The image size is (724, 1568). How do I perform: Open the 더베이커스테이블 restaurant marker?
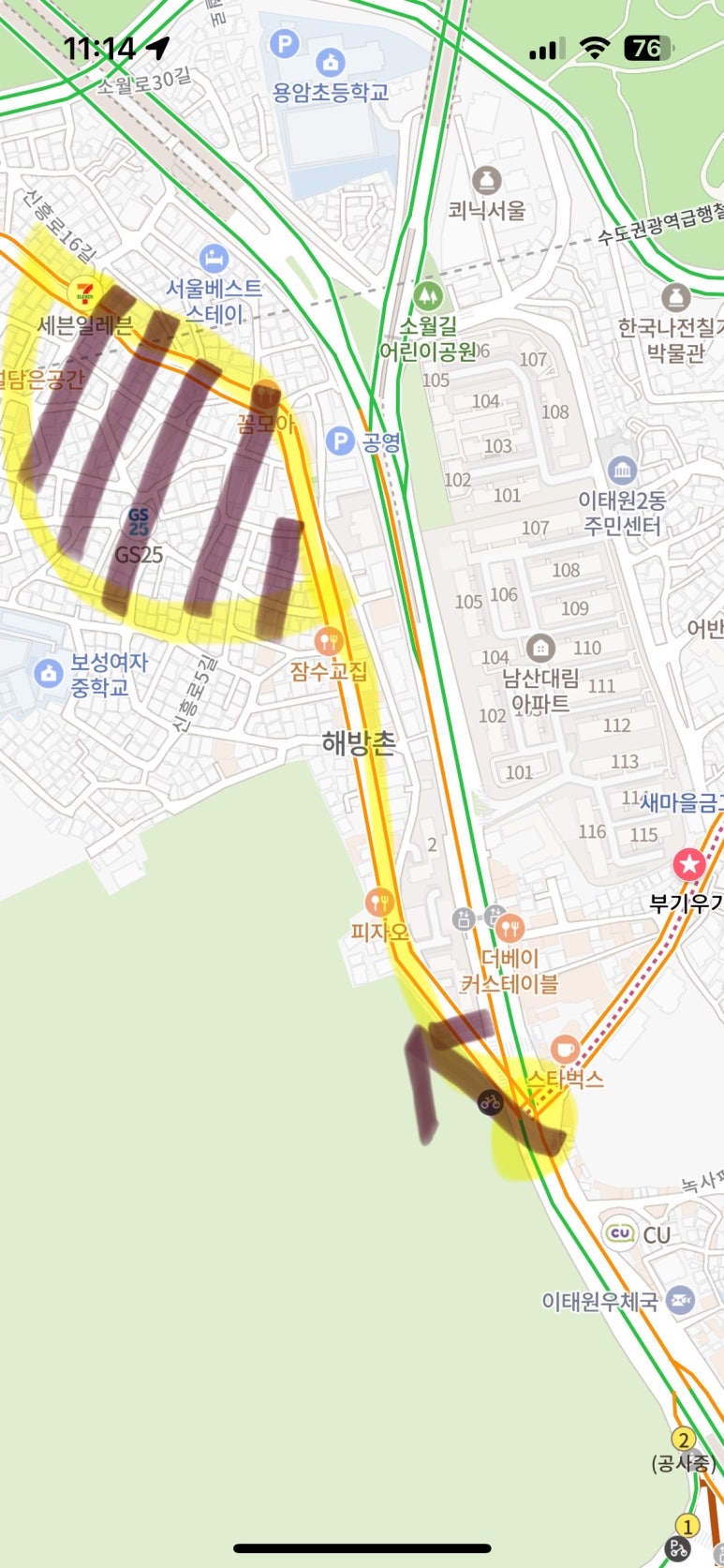(x=510, y=928)
